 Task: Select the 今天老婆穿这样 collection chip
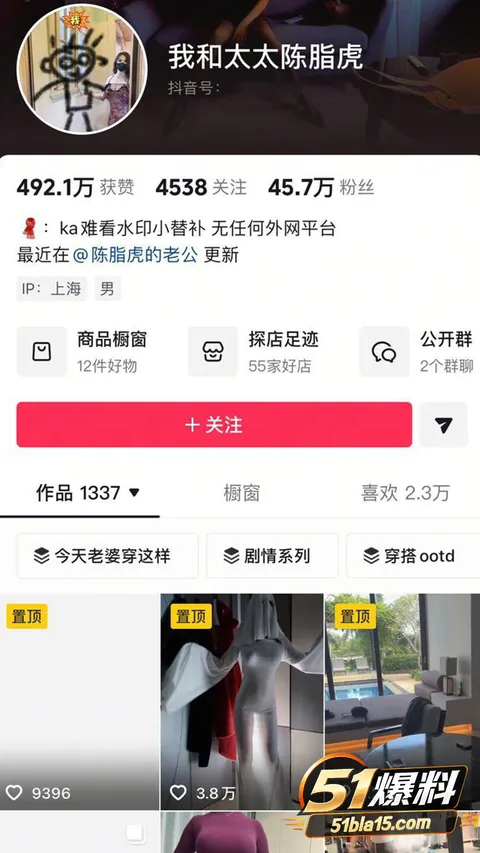(107, 555)
